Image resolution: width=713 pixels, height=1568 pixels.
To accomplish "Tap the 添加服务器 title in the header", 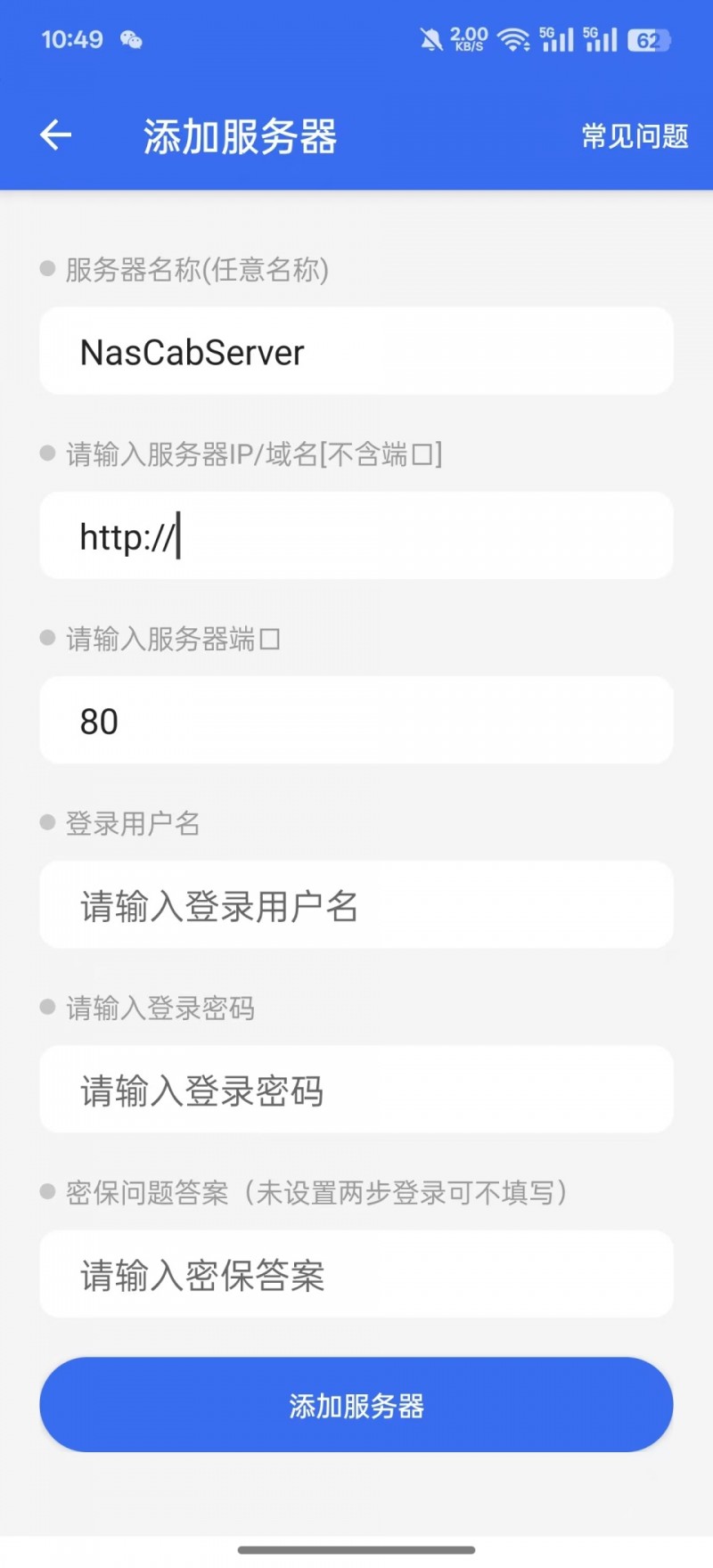I will click(239, 137).
